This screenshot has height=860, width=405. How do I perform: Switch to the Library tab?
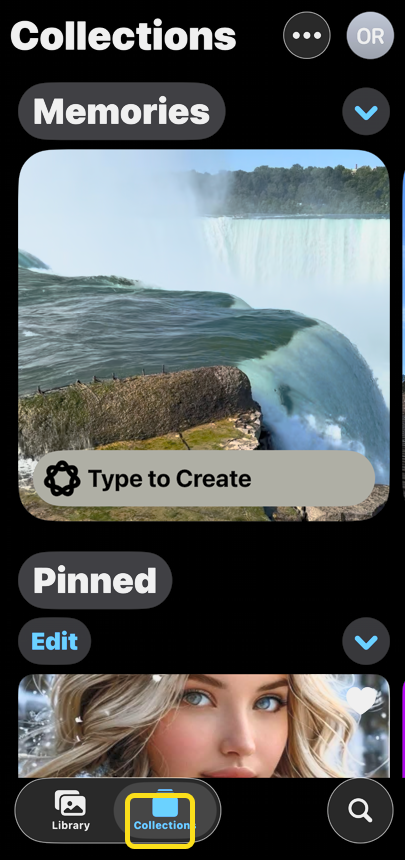click(71, 811)
